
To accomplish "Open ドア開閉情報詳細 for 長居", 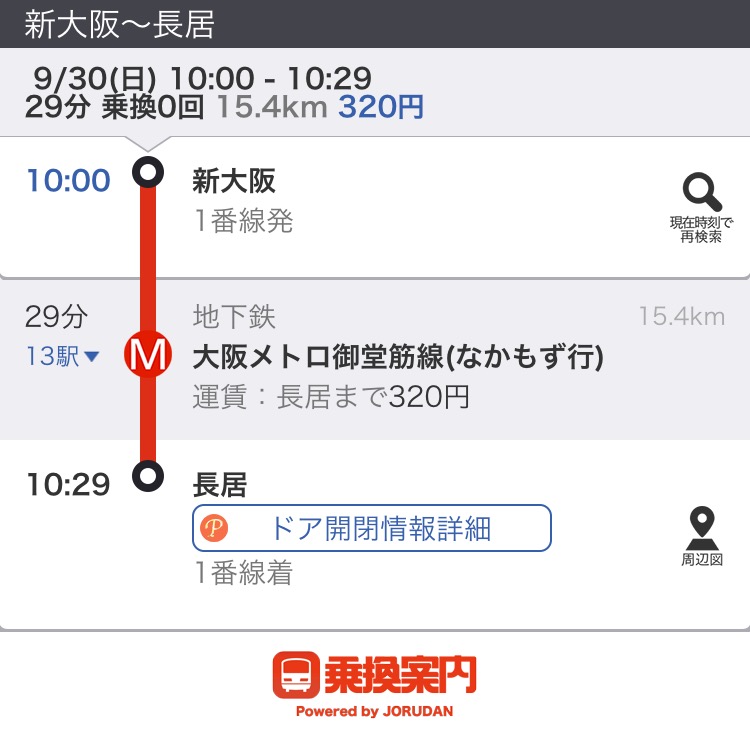I will pyautogui.click(x=371, y=528).
